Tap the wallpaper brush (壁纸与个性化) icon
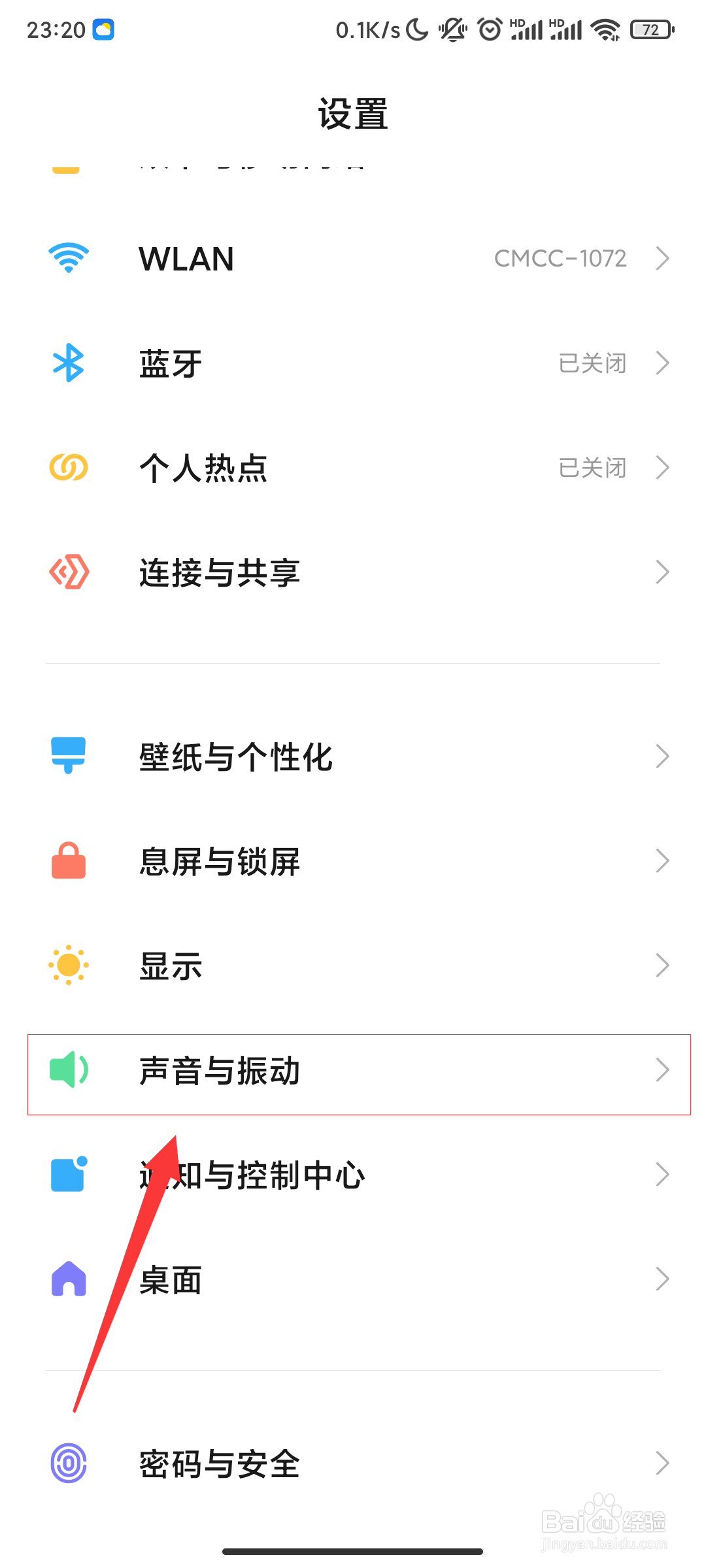The height and width of the screenshot is (1568, 706). coord(68,756)
